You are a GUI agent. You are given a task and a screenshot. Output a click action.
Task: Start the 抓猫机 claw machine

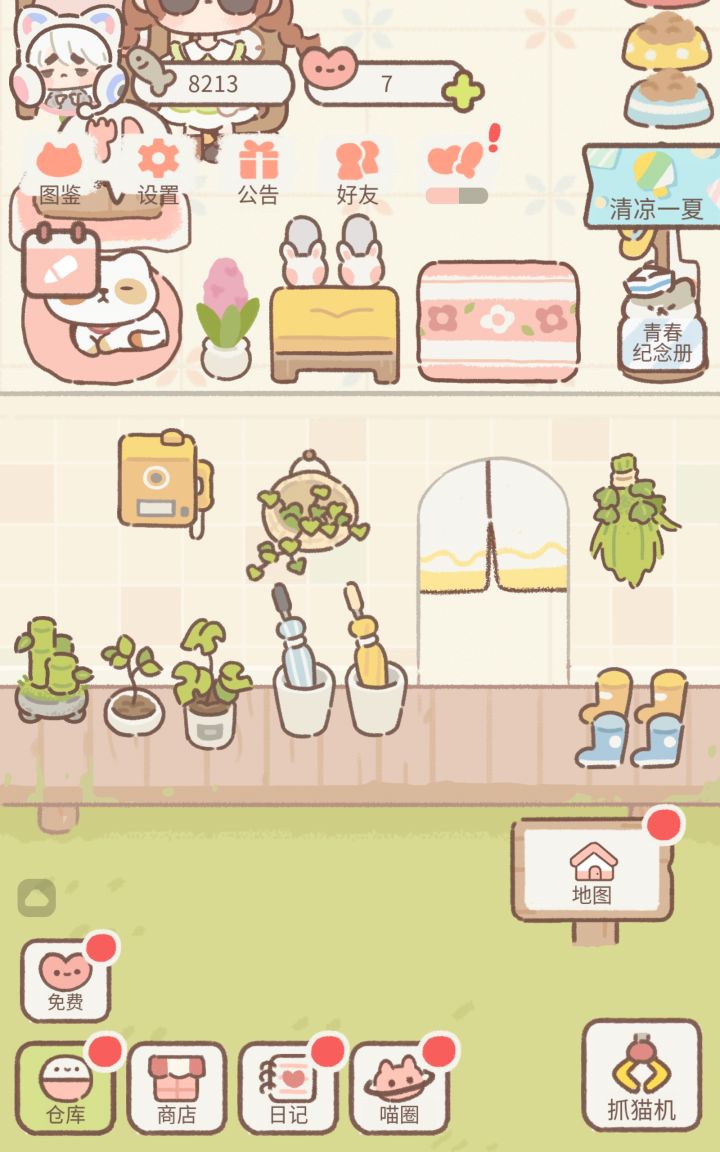pos(641,1076)
